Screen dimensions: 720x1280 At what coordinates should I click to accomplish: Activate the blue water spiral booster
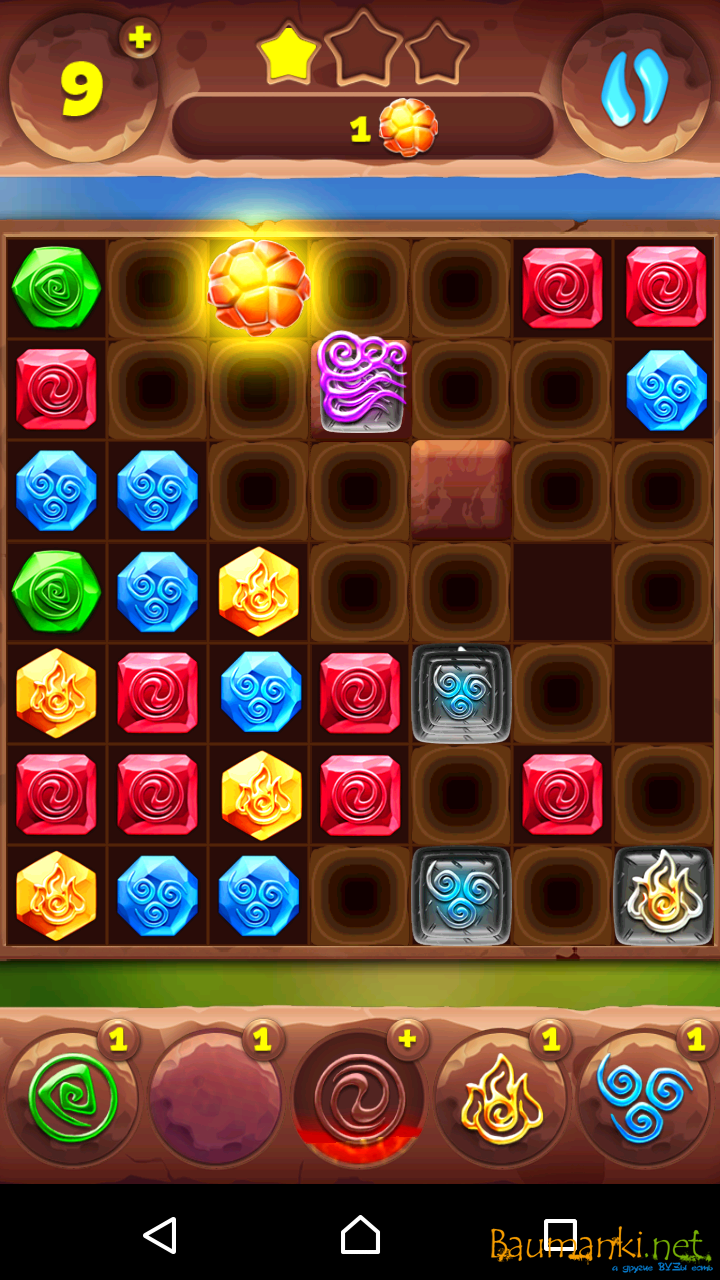point(644,1098)
